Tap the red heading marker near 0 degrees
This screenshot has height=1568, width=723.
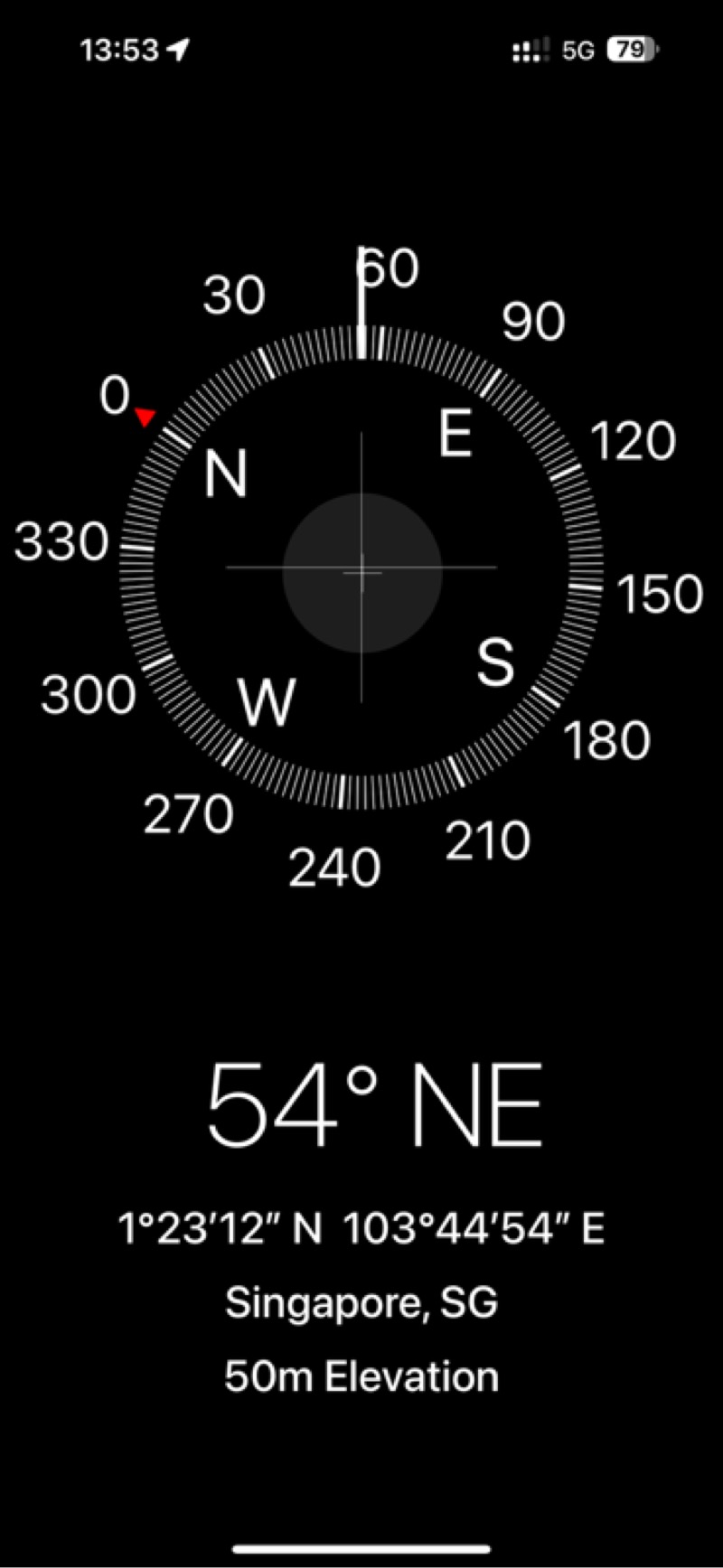click(145, 418)
